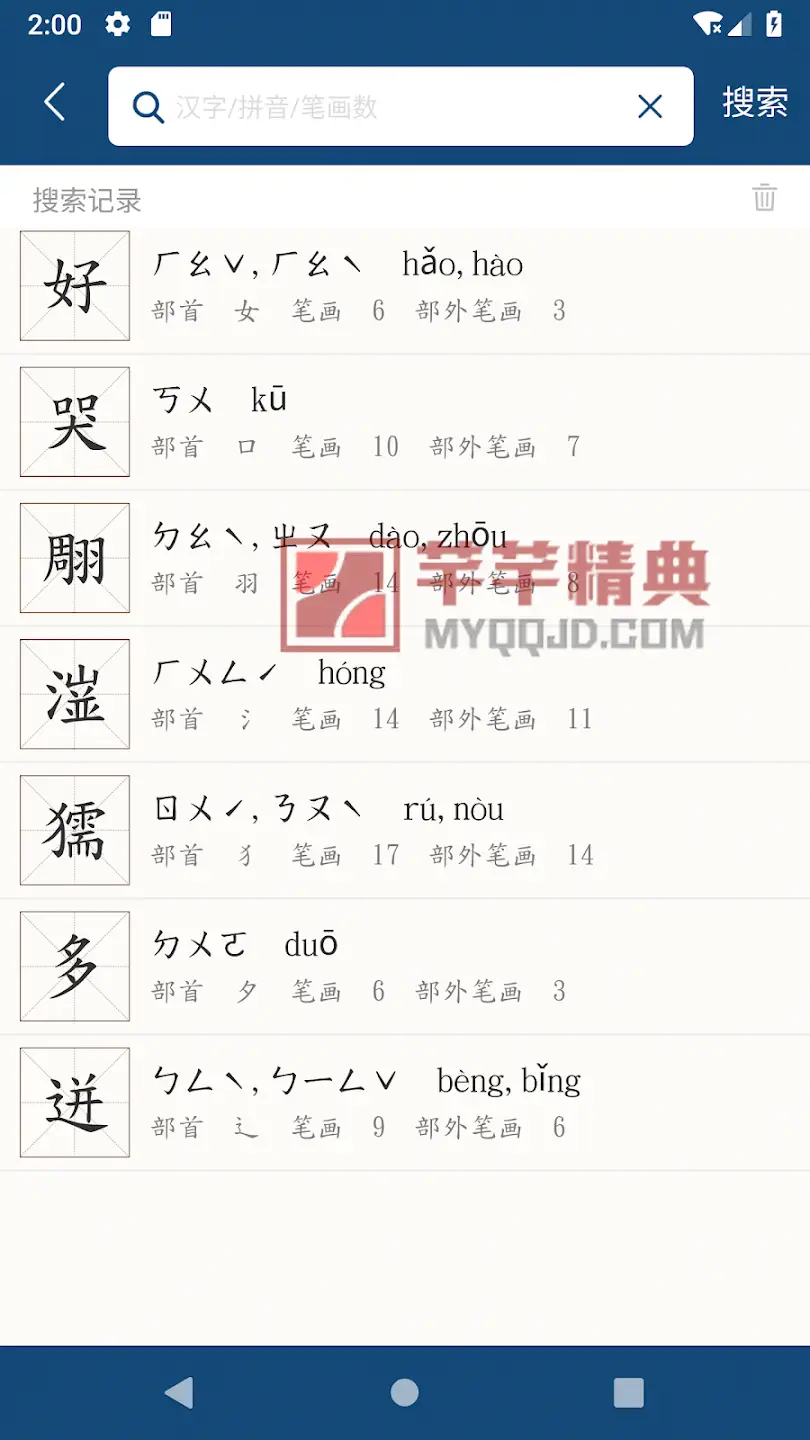The height and width of the screenshot is (1440, 810).
Task: Open recent apps from the navigation bar
Action: click(x=628, y=1392)
